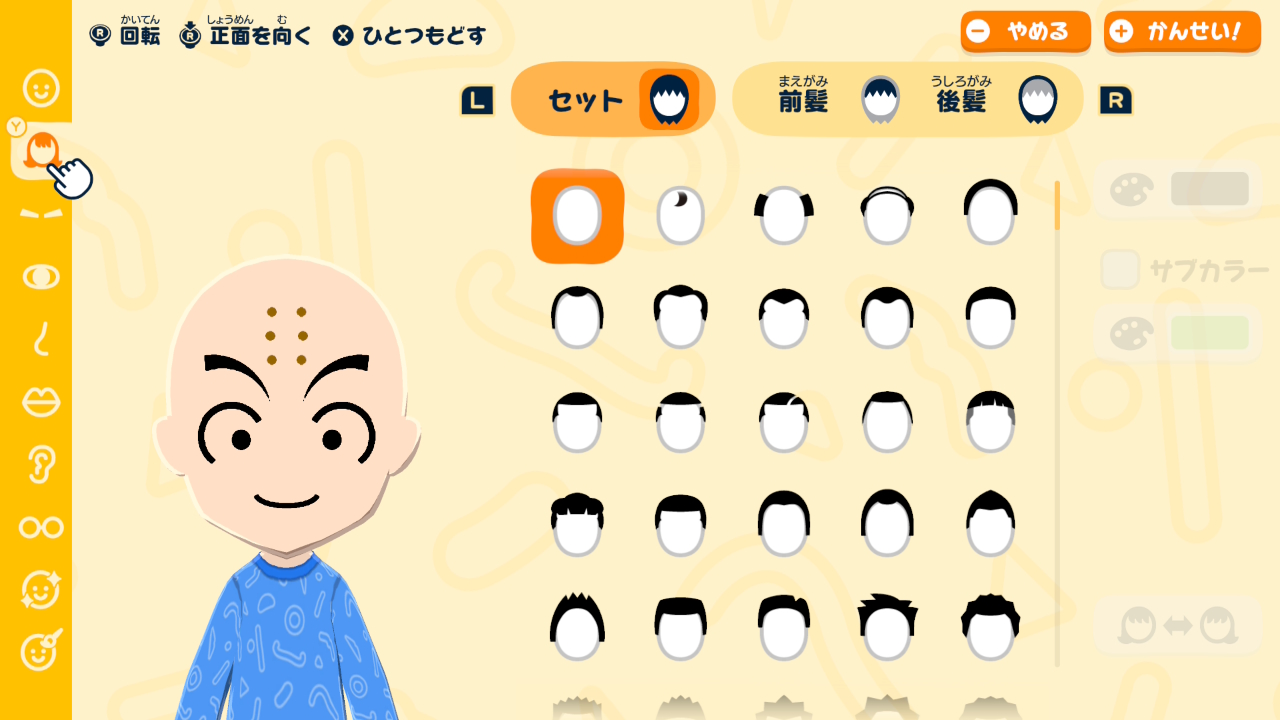Image resolution: width=1280 pixels, height=720 pixels.
Task: Flip the hairstyle with the mirror button
Action: tap(1177, 627)
